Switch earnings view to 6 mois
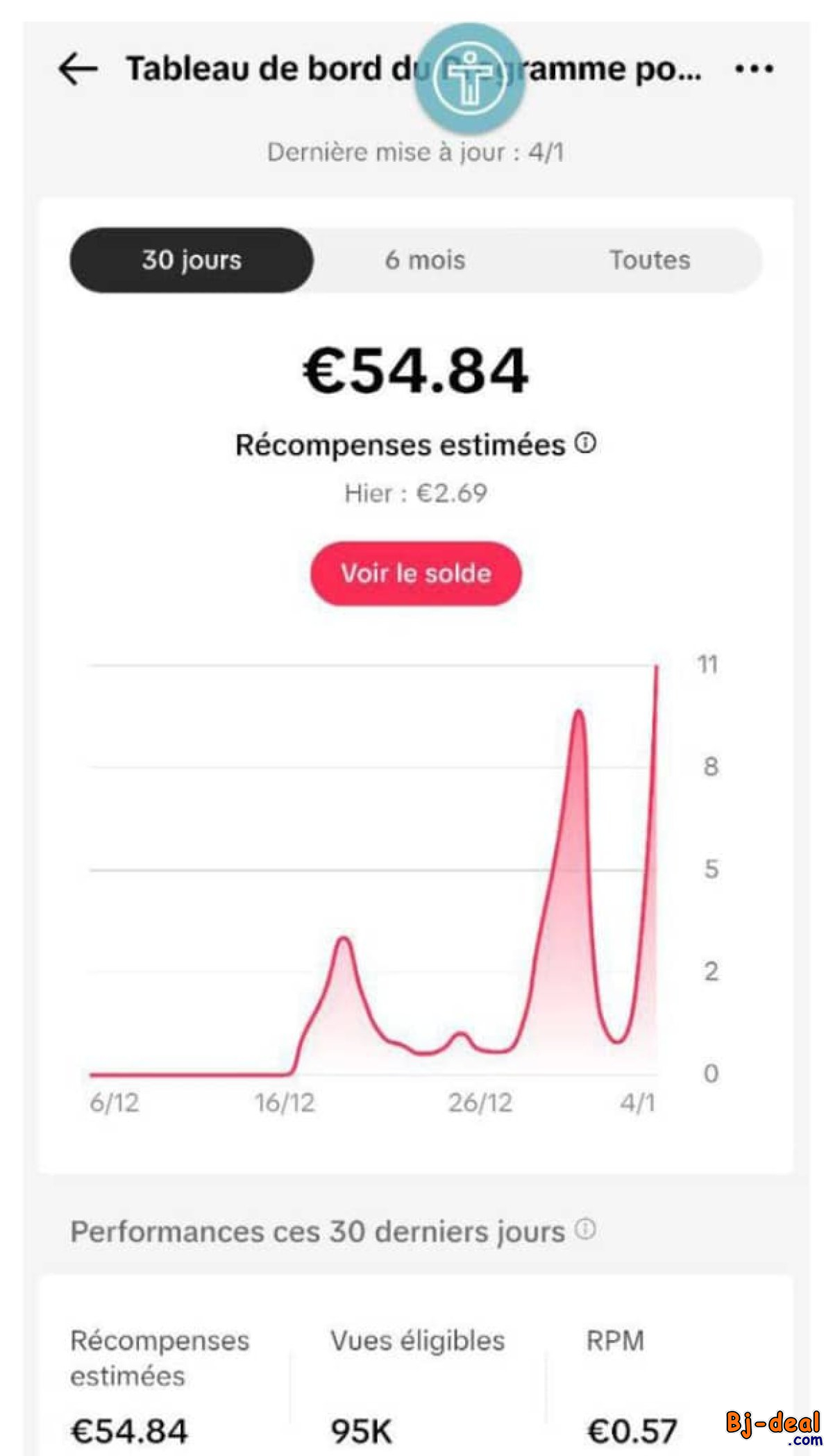The image size is (833, 1456). 426,261
